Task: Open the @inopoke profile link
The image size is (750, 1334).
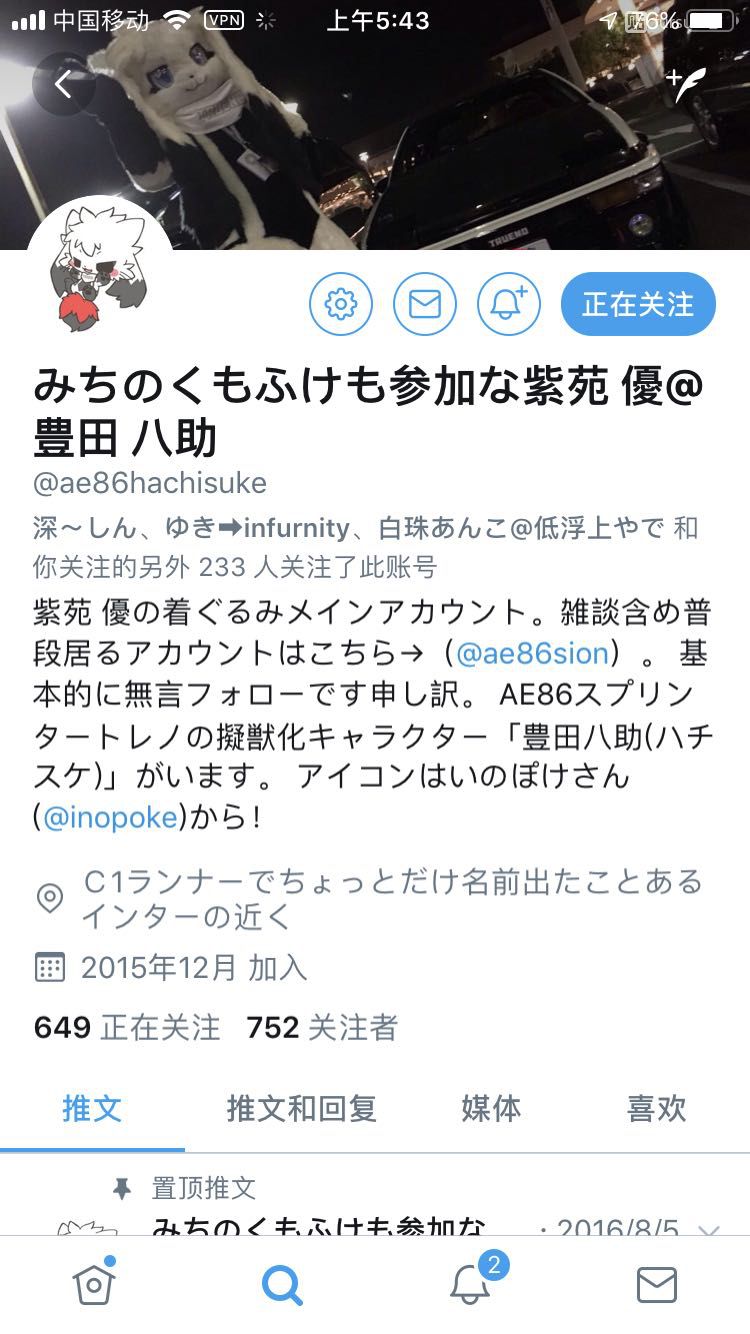Action: [110, 817]
